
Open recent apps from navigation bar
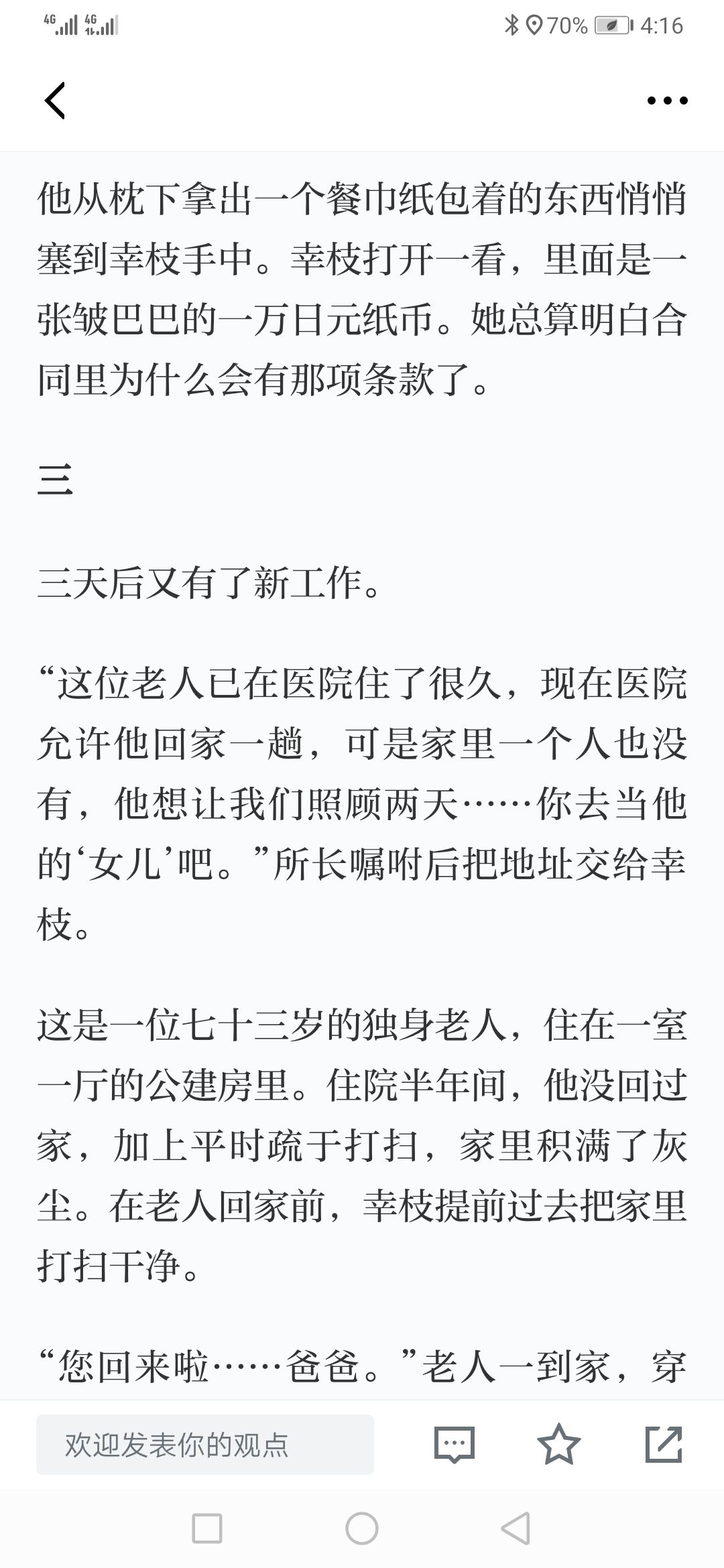click(207, 1528)
